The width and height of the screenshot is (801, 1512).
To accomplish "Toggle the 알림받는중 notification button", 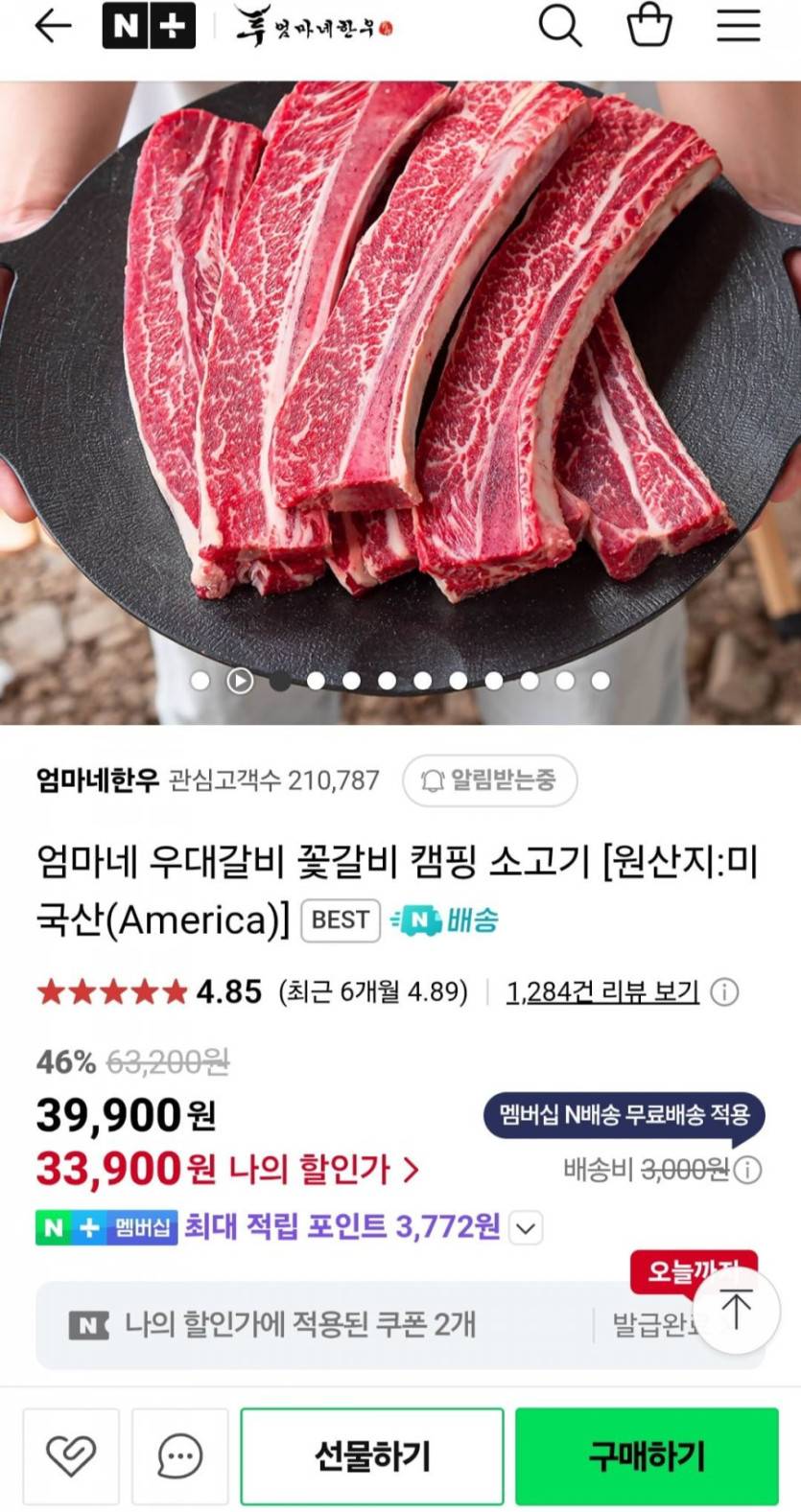I will 490,780.
